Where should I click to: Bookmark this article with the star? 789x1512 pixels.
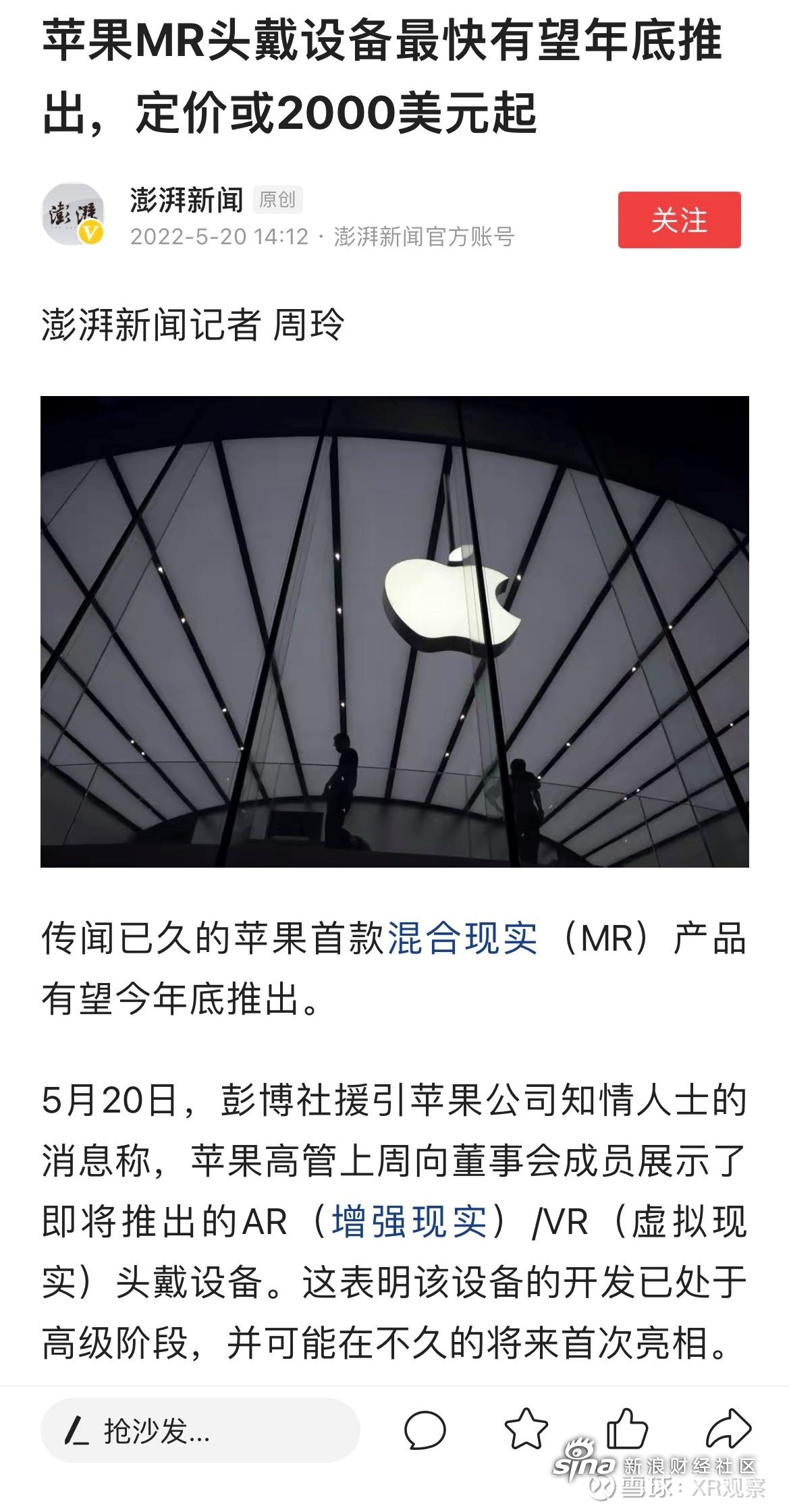[526, 1428]
